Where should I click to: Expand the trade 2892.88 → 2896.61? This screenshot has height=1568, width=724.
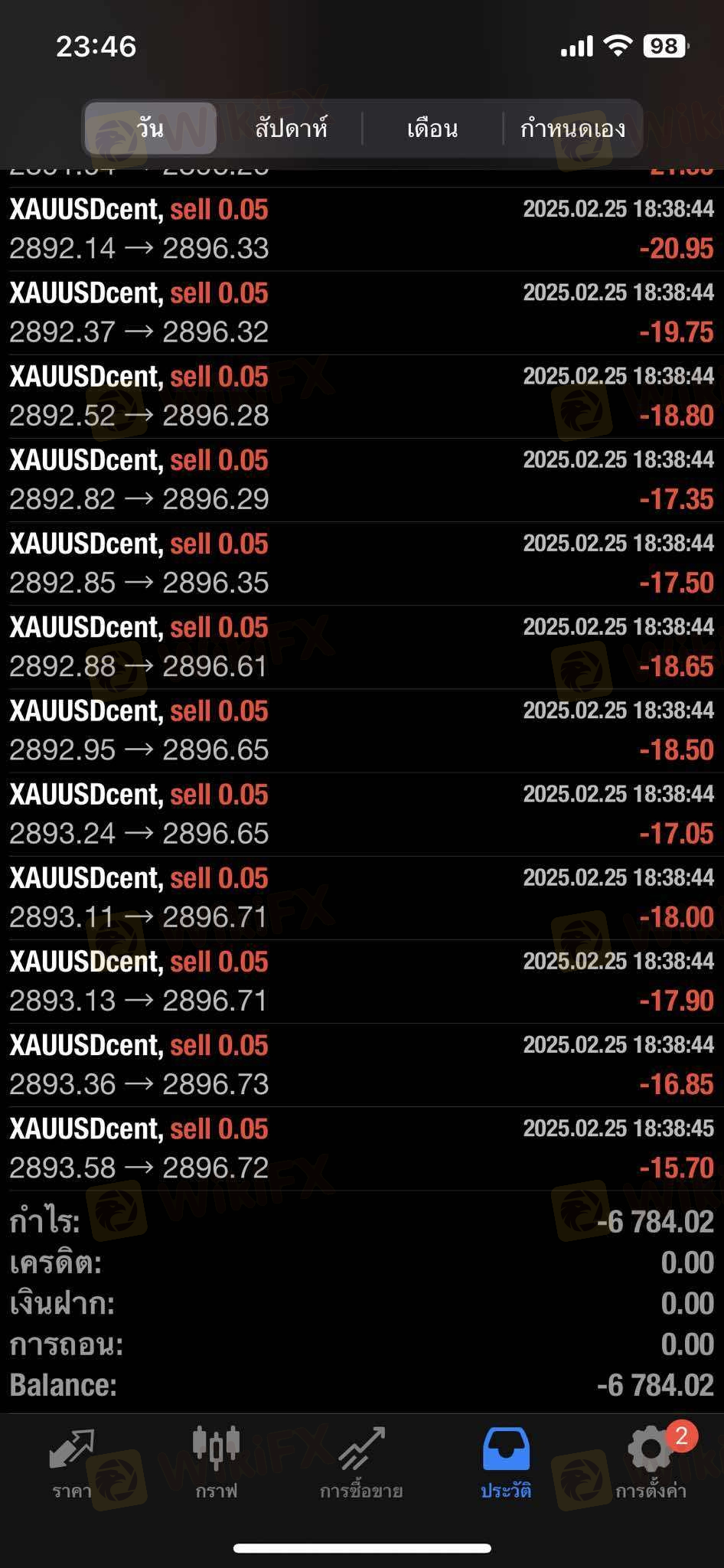362,646
